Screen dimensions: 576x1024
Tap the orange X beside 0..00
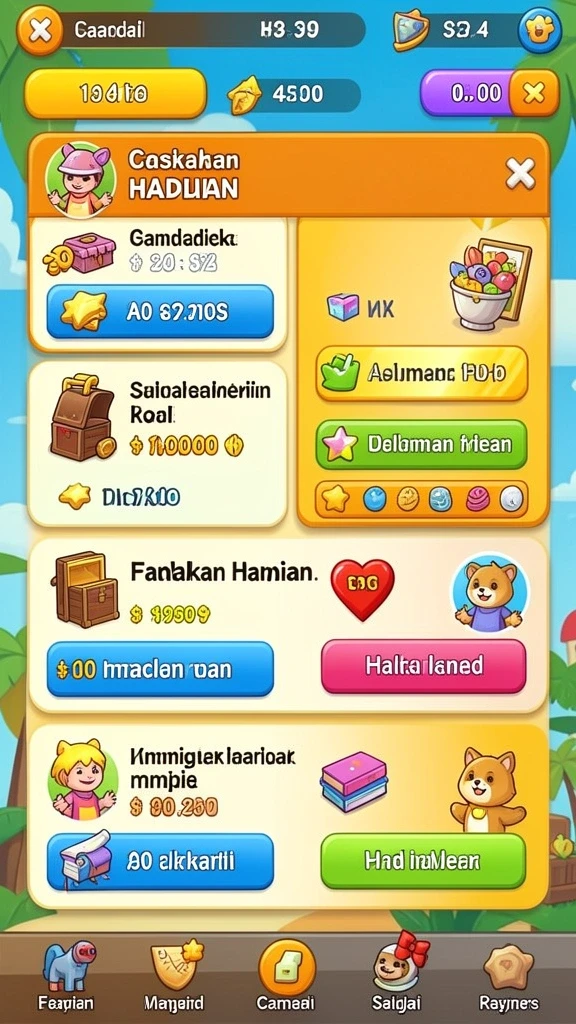pos(534,93)
